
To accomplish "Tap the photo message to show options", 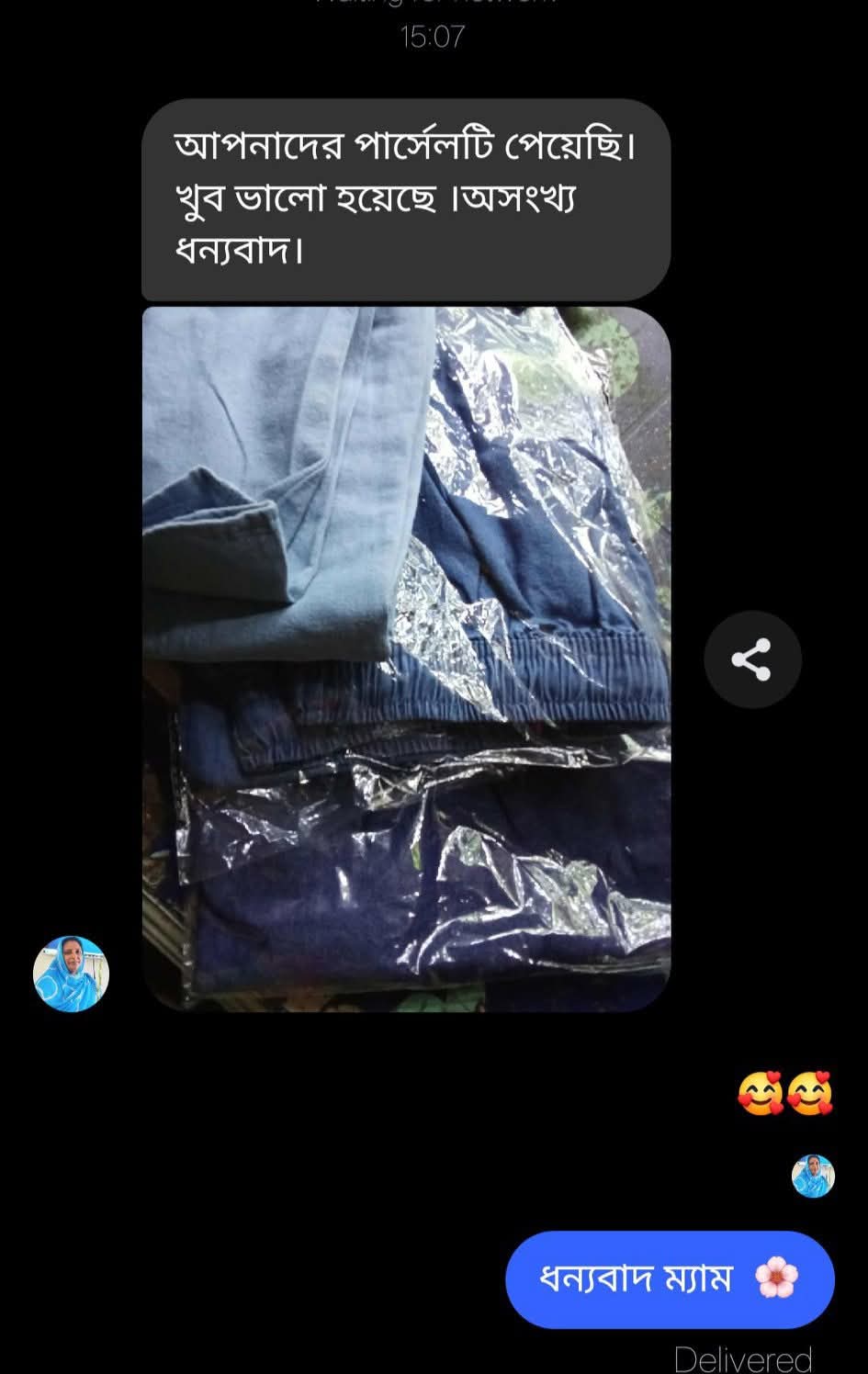I will coord(409,657).
